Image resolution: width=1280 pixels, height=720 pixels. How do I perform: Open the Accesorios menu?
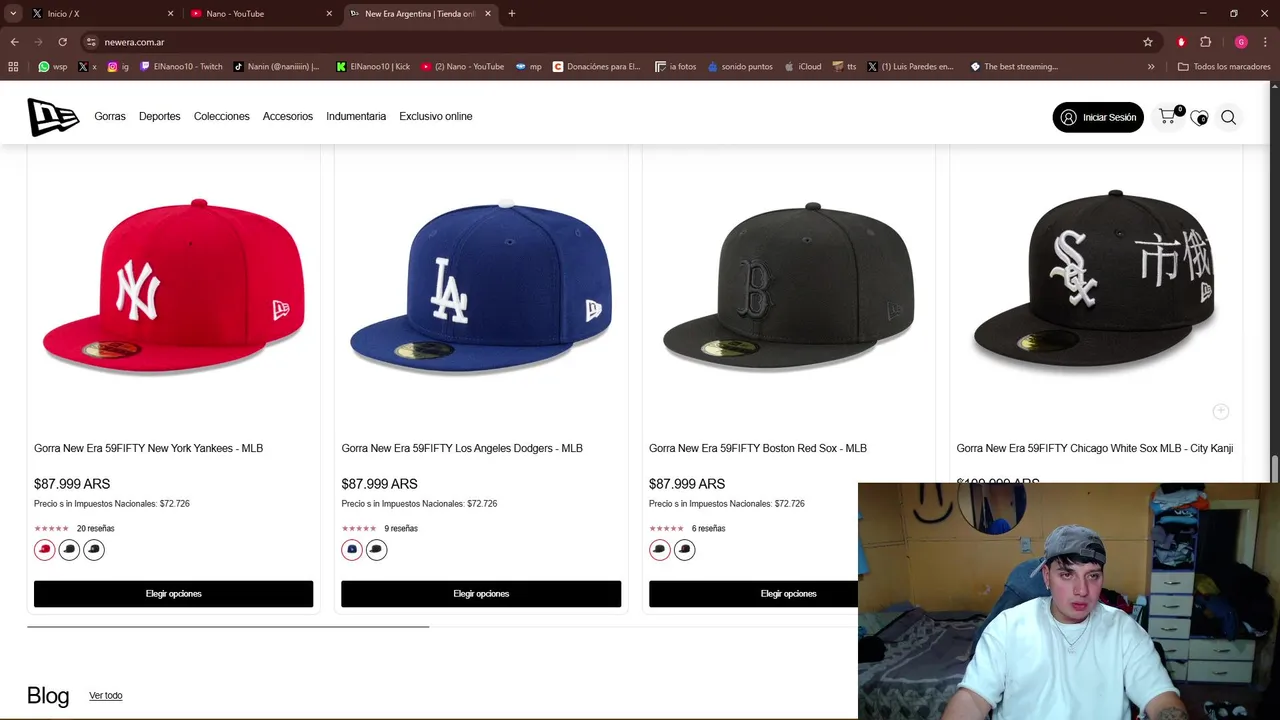[x=287, y=116]
